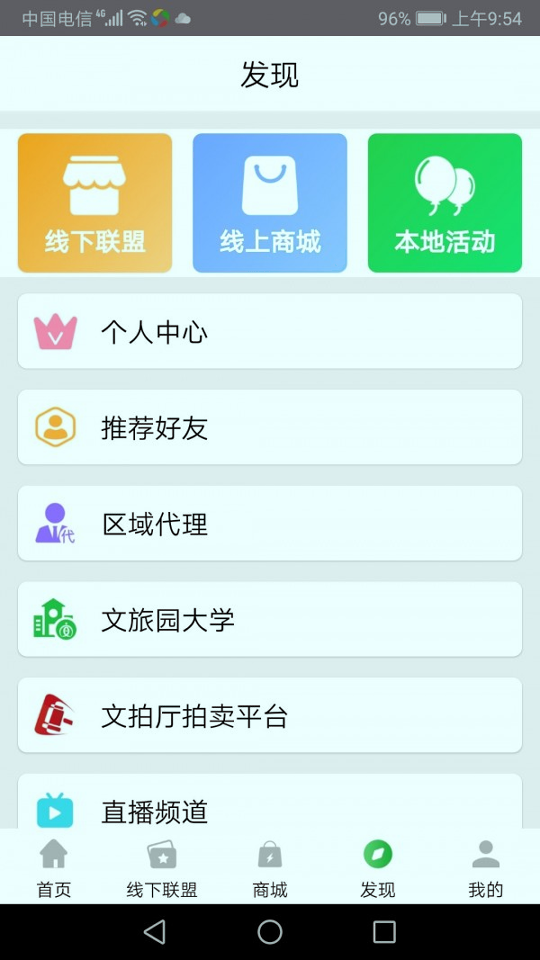
Task: Open the 本地活动 green tile
Action: (x=445, y=203)
